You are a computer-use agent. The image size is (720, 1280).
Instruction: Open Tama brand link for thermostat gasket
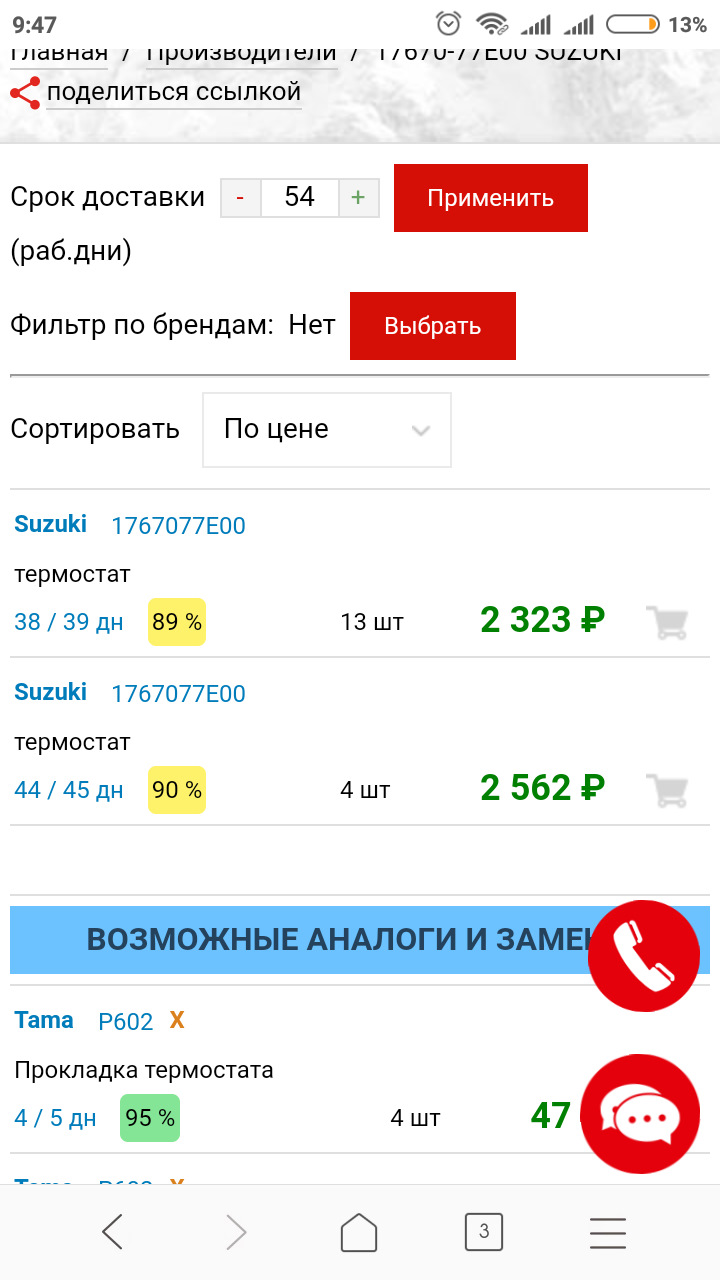point(44,1021)
